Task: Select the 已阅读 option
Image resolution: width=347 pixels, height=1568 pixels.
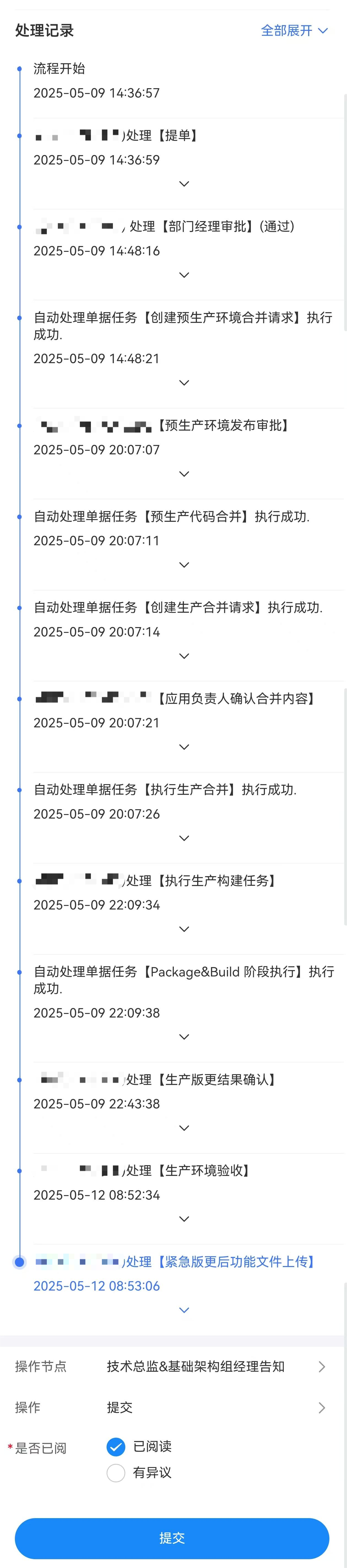Action: coord(116,1447)
